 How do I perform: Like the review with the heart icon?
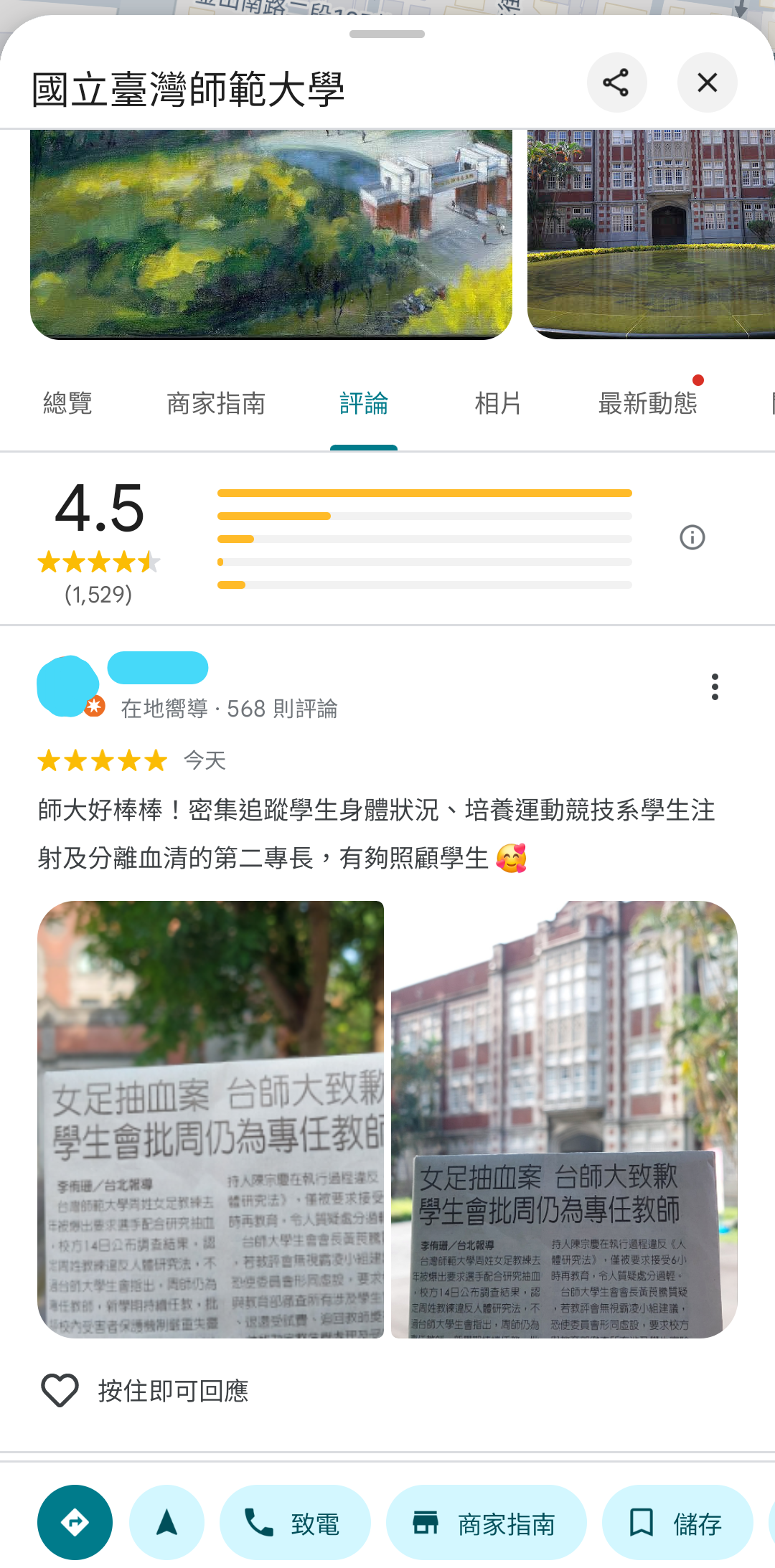coord(60,1391)
